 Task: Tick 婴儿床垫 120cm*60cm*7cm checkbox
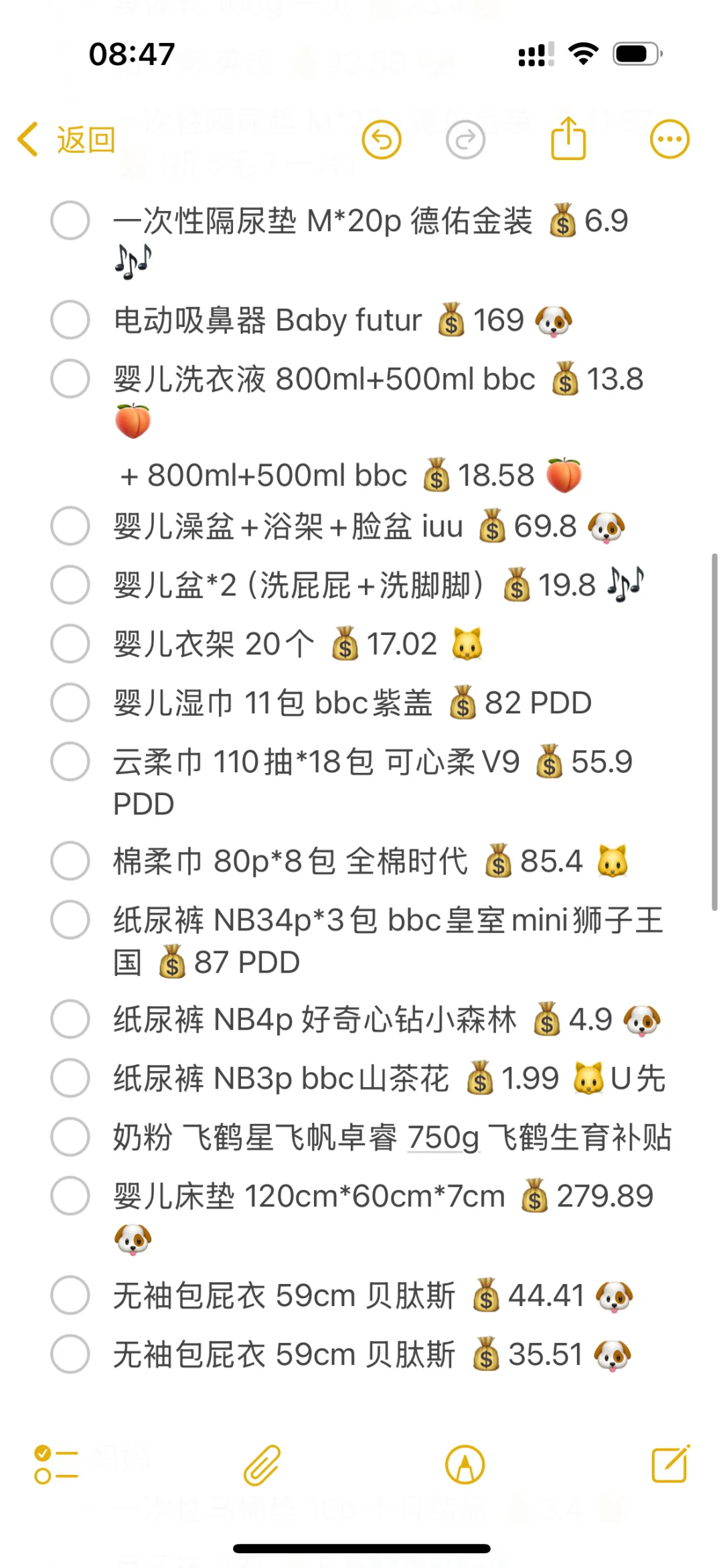point(70,1196)
